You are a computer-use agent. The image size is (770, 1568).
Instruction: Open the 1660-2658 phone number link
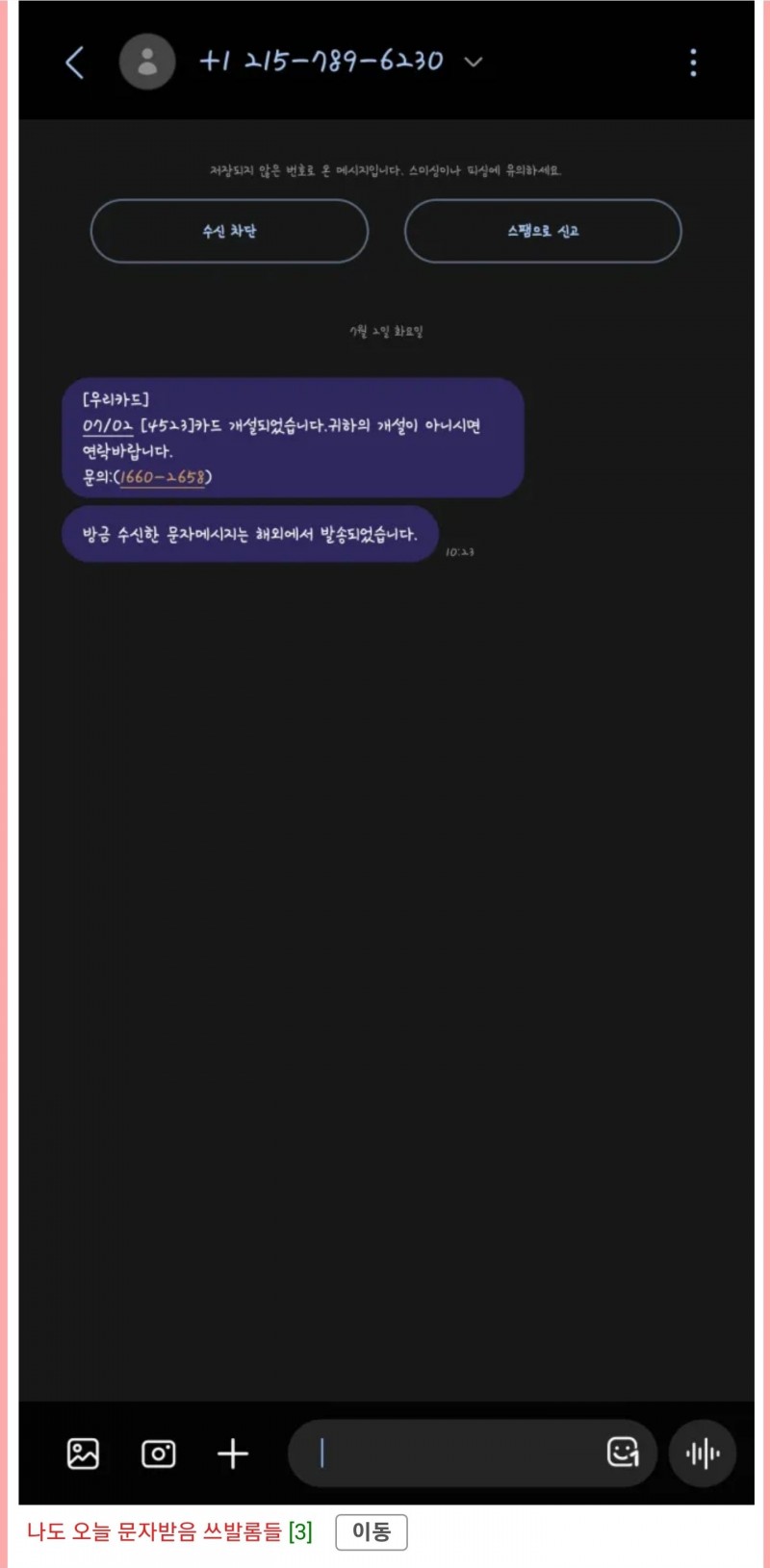[162, 477]
